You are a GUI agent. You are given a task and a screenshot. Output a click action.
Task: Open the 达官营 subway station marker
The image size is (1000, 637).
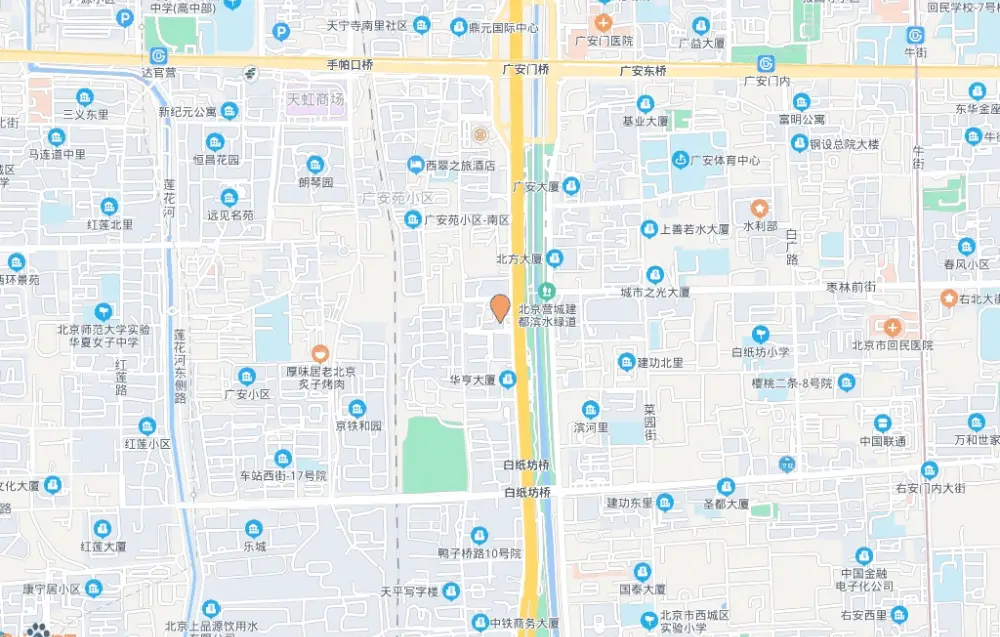(159, 55)
